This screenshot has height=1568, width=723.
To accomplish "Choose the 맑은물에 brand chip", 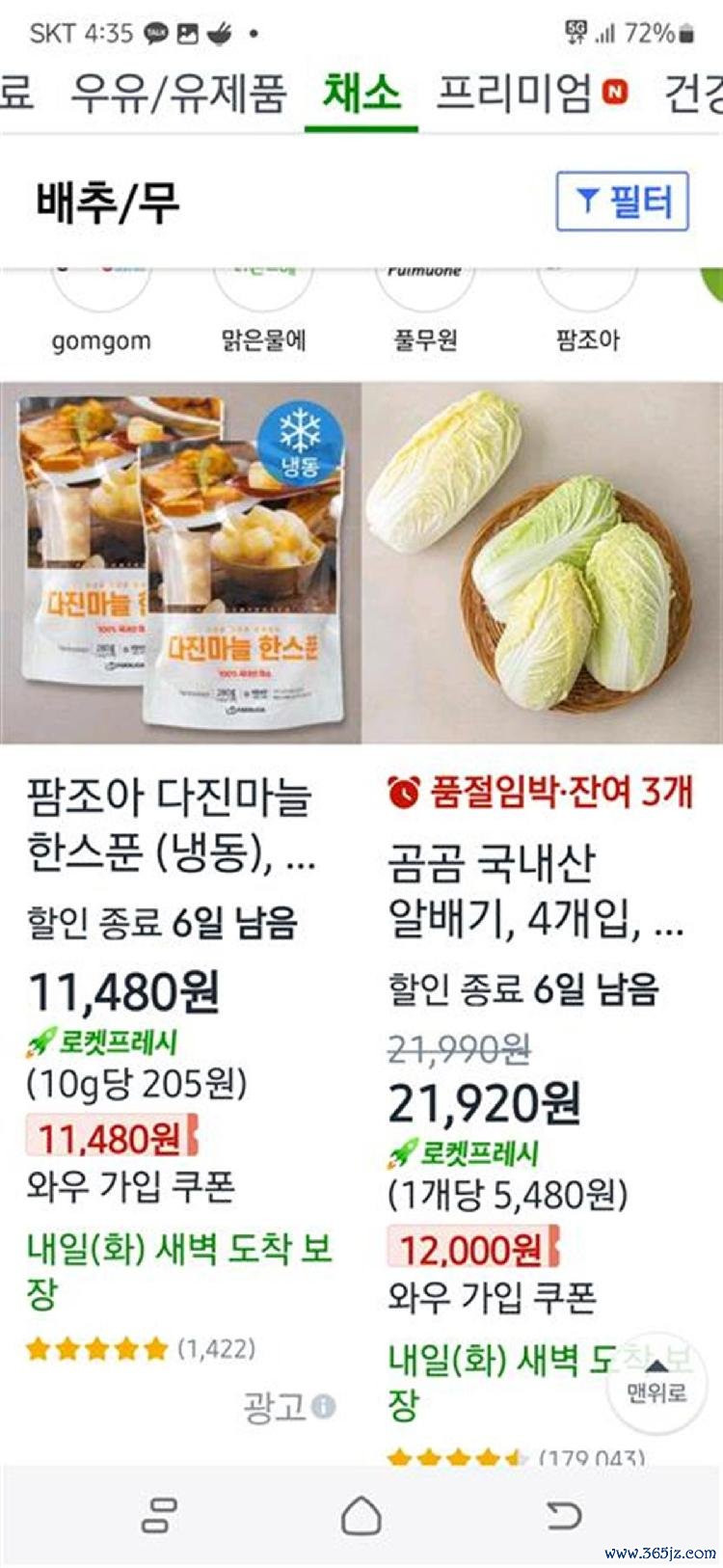I will pos(263,309).
